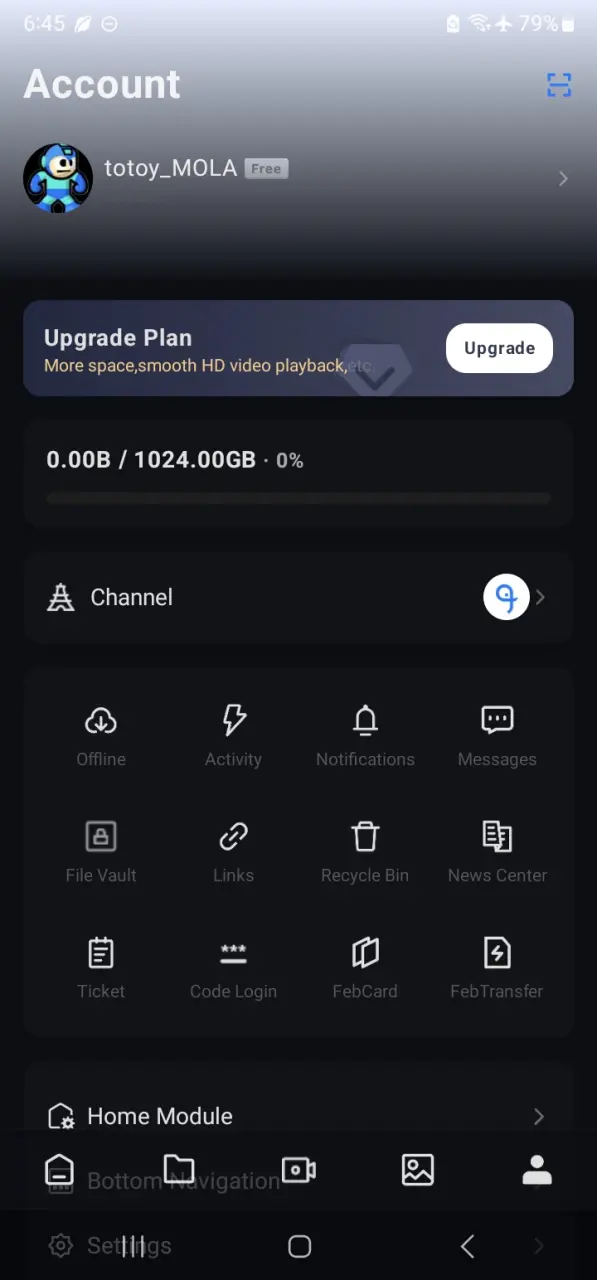Open totoy_MOLA profile details

click(x=298, y=178)
